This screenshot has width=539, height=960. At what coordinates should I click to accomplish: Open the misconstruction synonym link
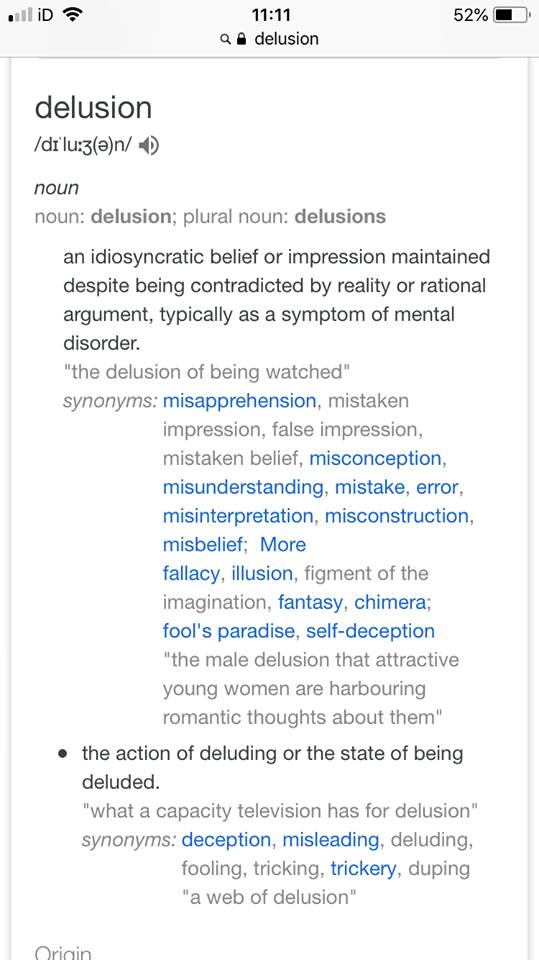398,516
